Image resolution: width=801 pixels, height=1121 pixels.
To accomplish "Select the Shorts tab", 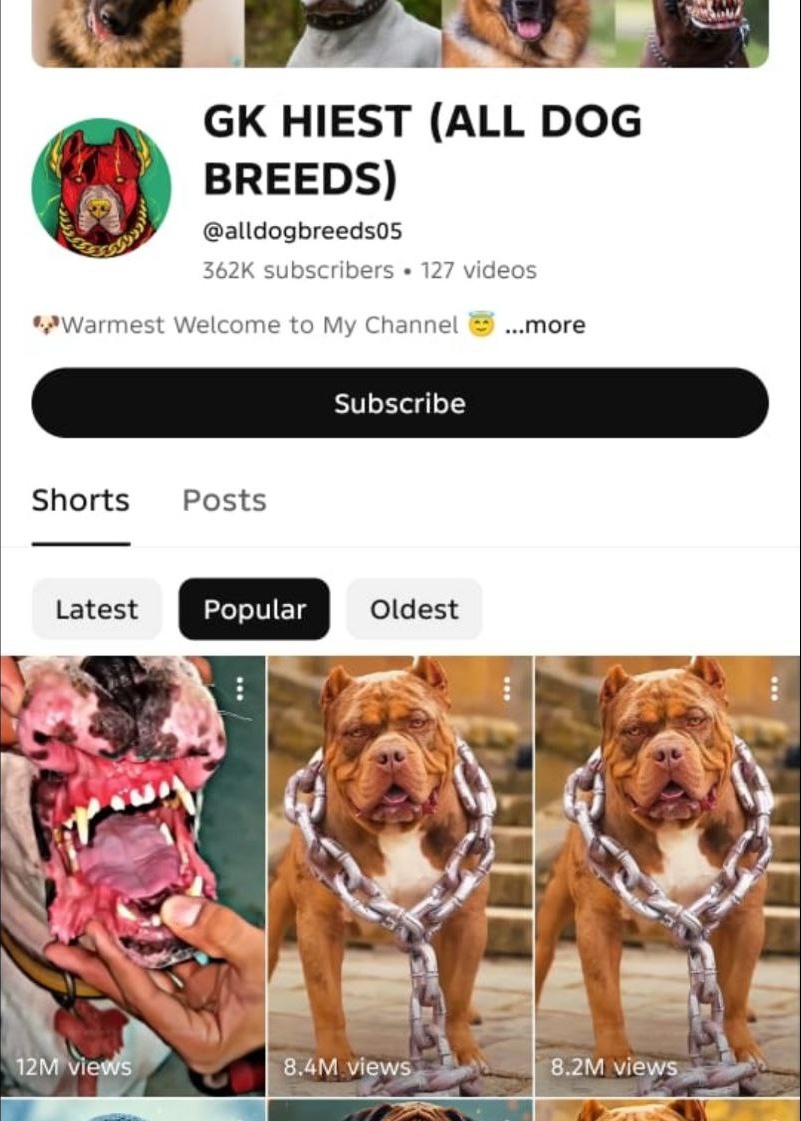I will (80, 500).
